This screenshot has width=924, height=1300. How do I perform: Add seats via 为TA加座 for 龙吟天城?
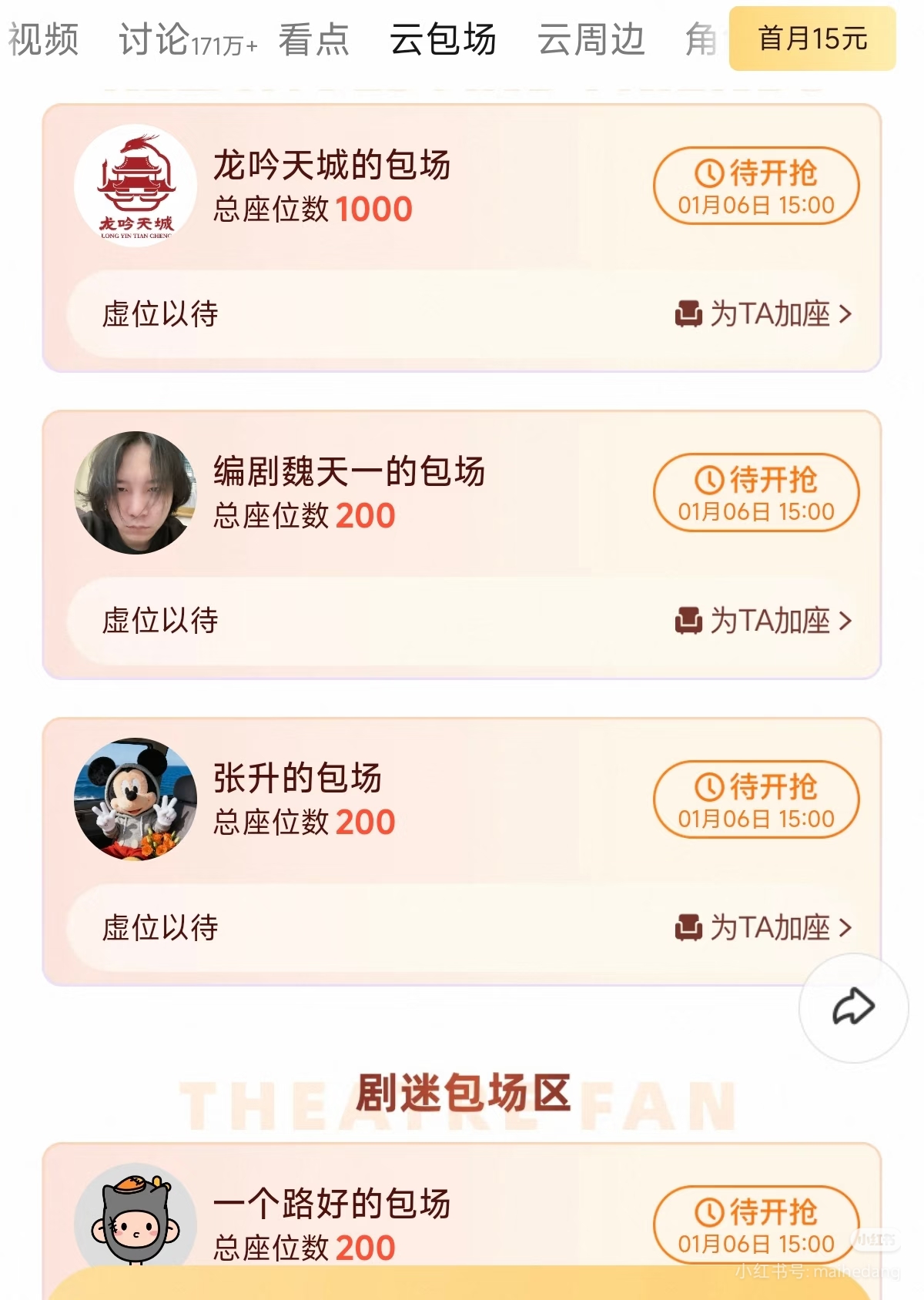point(763,314)
